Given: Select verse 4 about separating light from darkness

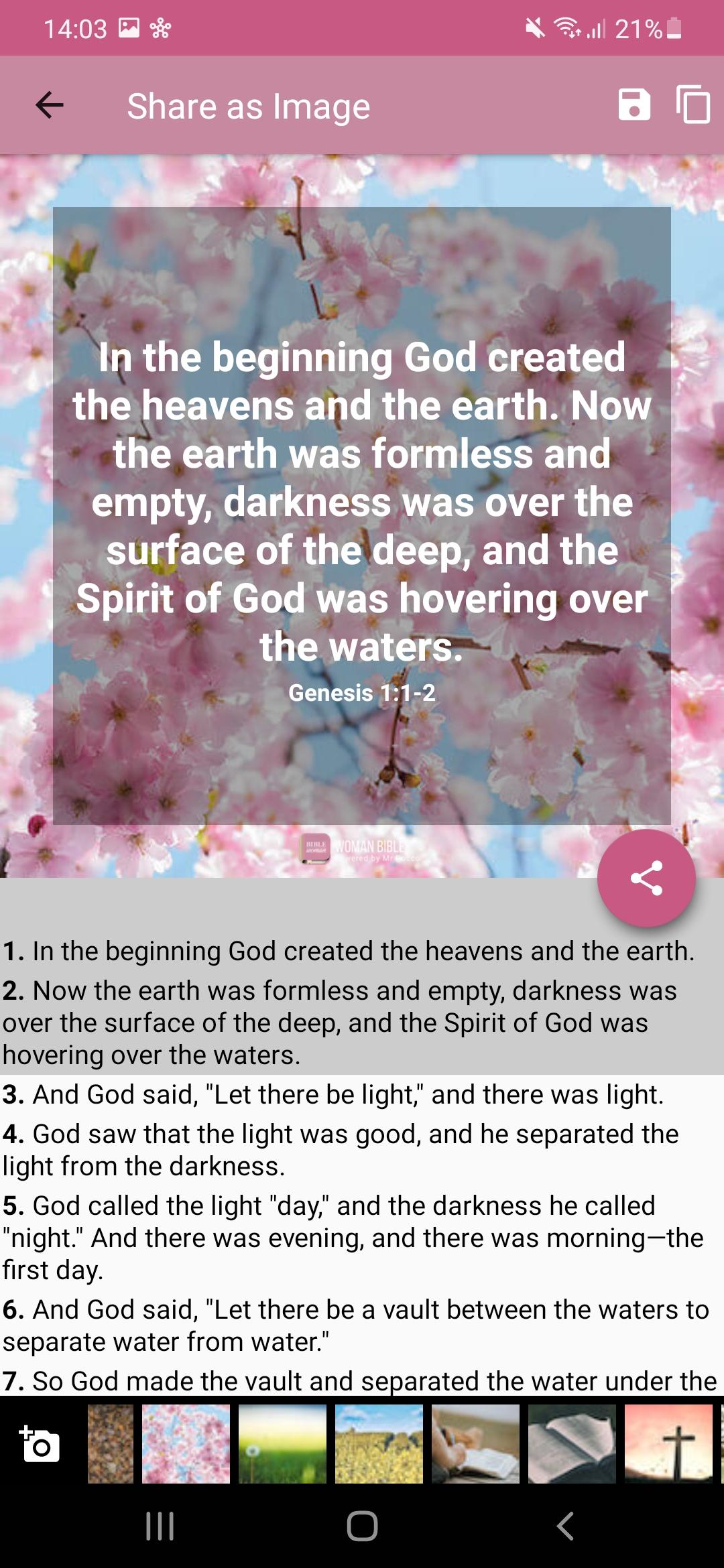Looking at the screenshot, I should tap(362, 1150).
